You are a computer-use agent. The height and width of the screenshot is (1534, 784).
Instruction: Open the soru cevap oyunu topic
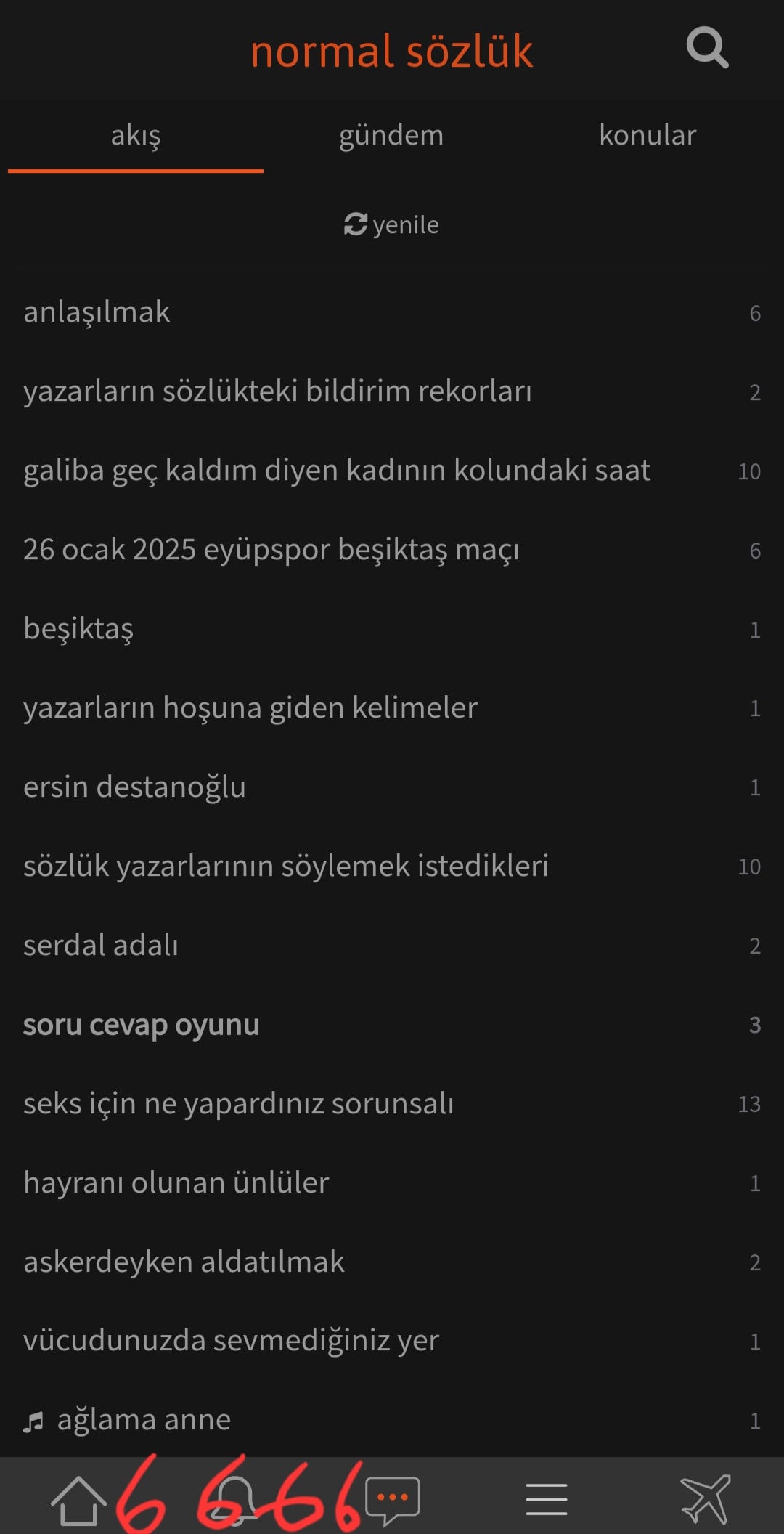[x=142, y=1025]
